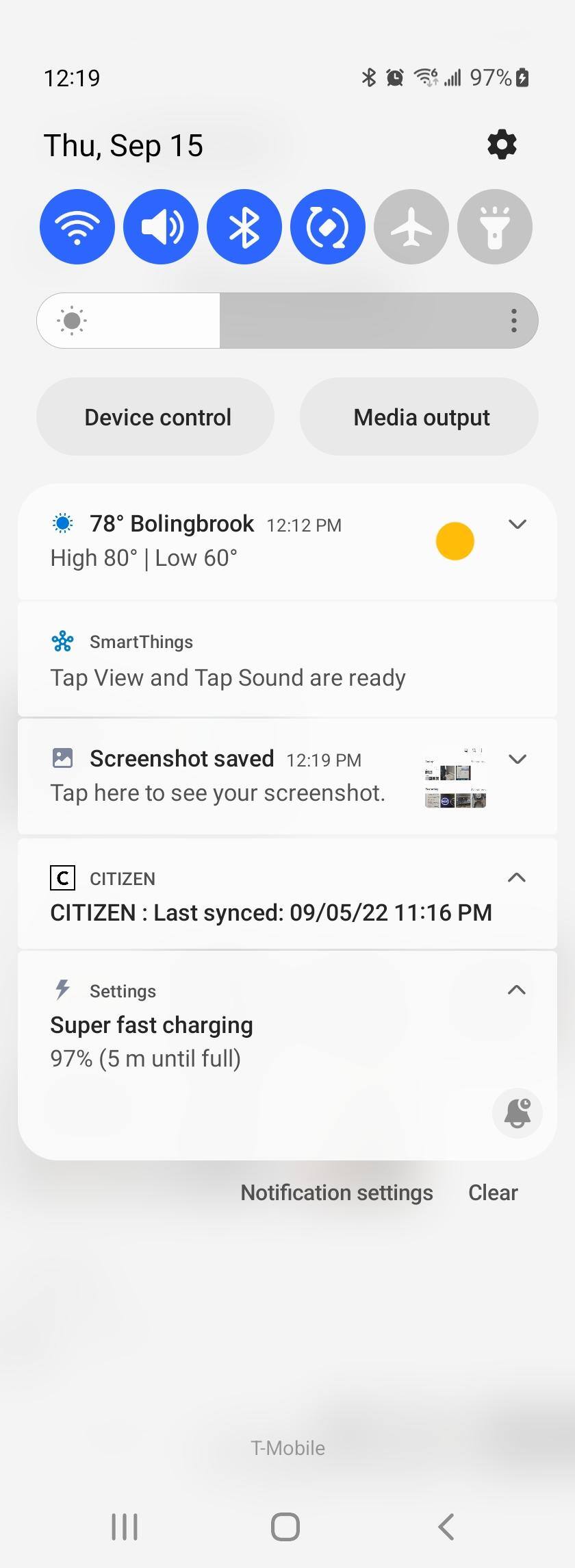Enable airplane mode
575x1568 pixels.
(x=411, y=227)
